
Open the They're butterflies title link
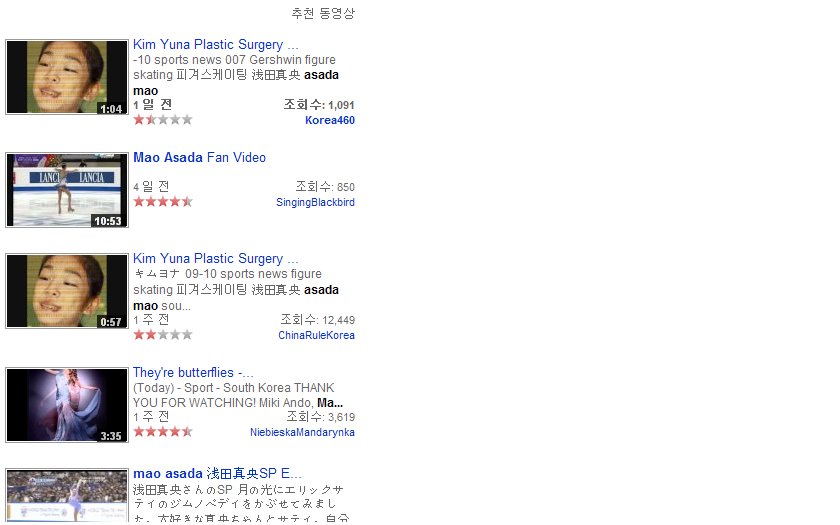click(193, 373)
